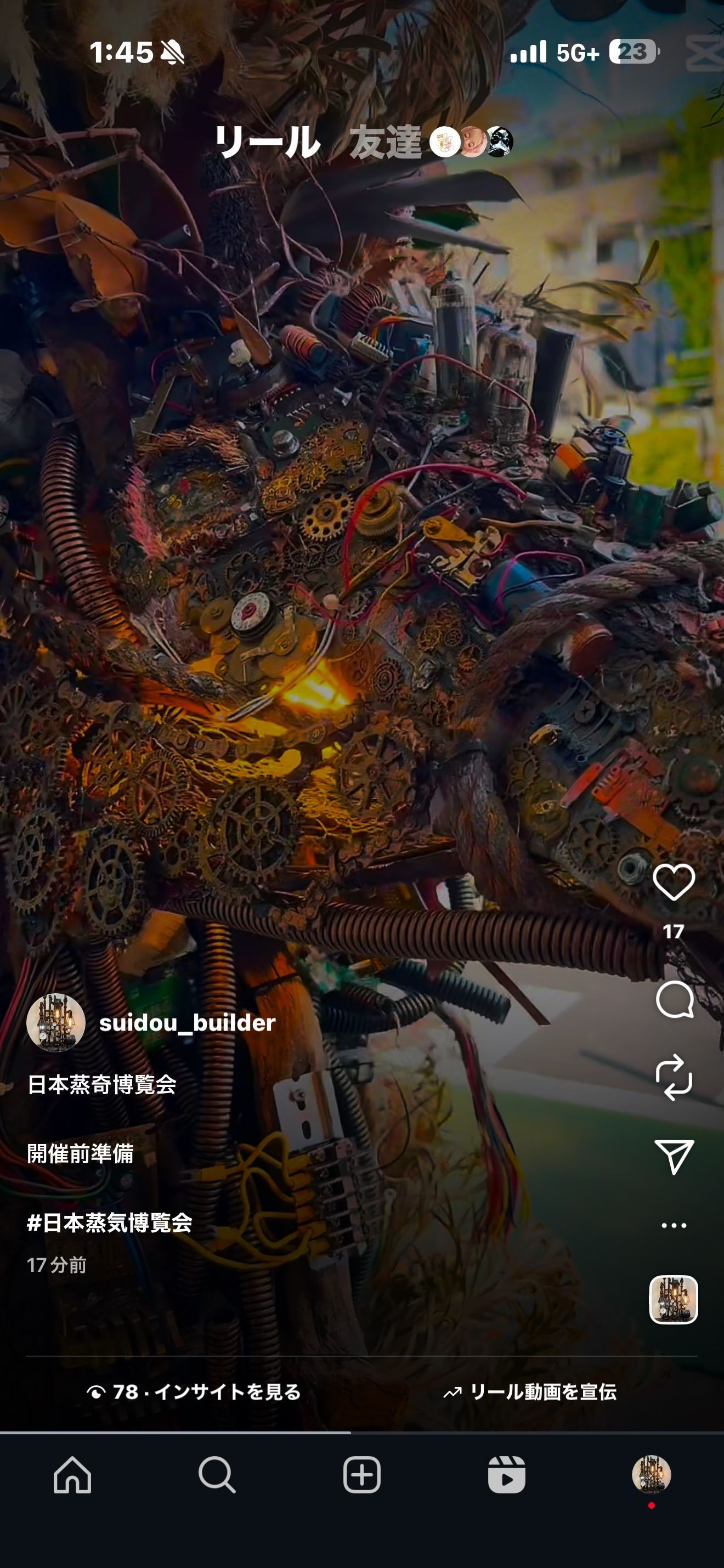Image resolution: width=724 pixels, height=1568 pixels.
Task: Create a new post with the plus button
Action: click(x=361, y=1475)
